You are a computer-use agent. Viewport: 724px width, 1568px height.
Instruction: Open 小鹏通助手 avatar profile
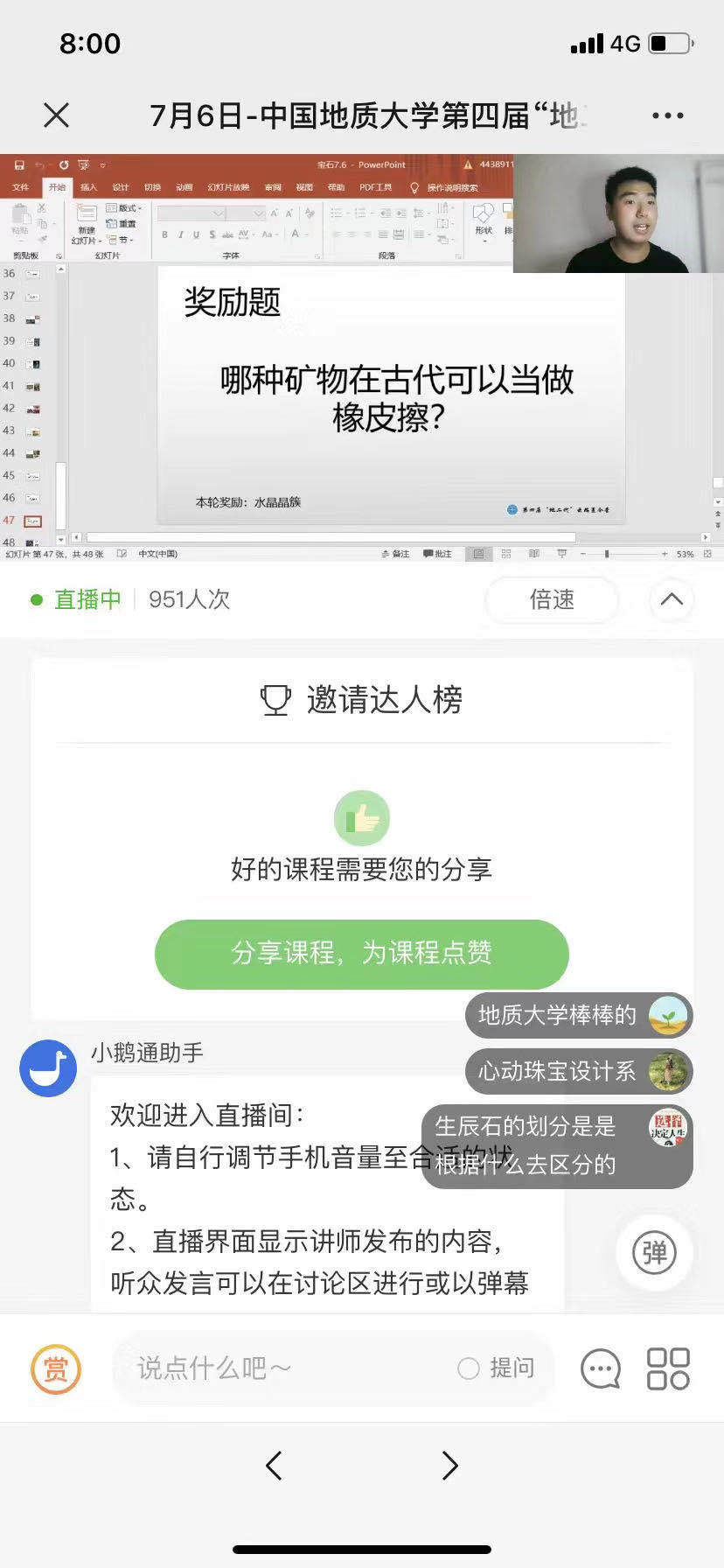tap(48, 1068)
